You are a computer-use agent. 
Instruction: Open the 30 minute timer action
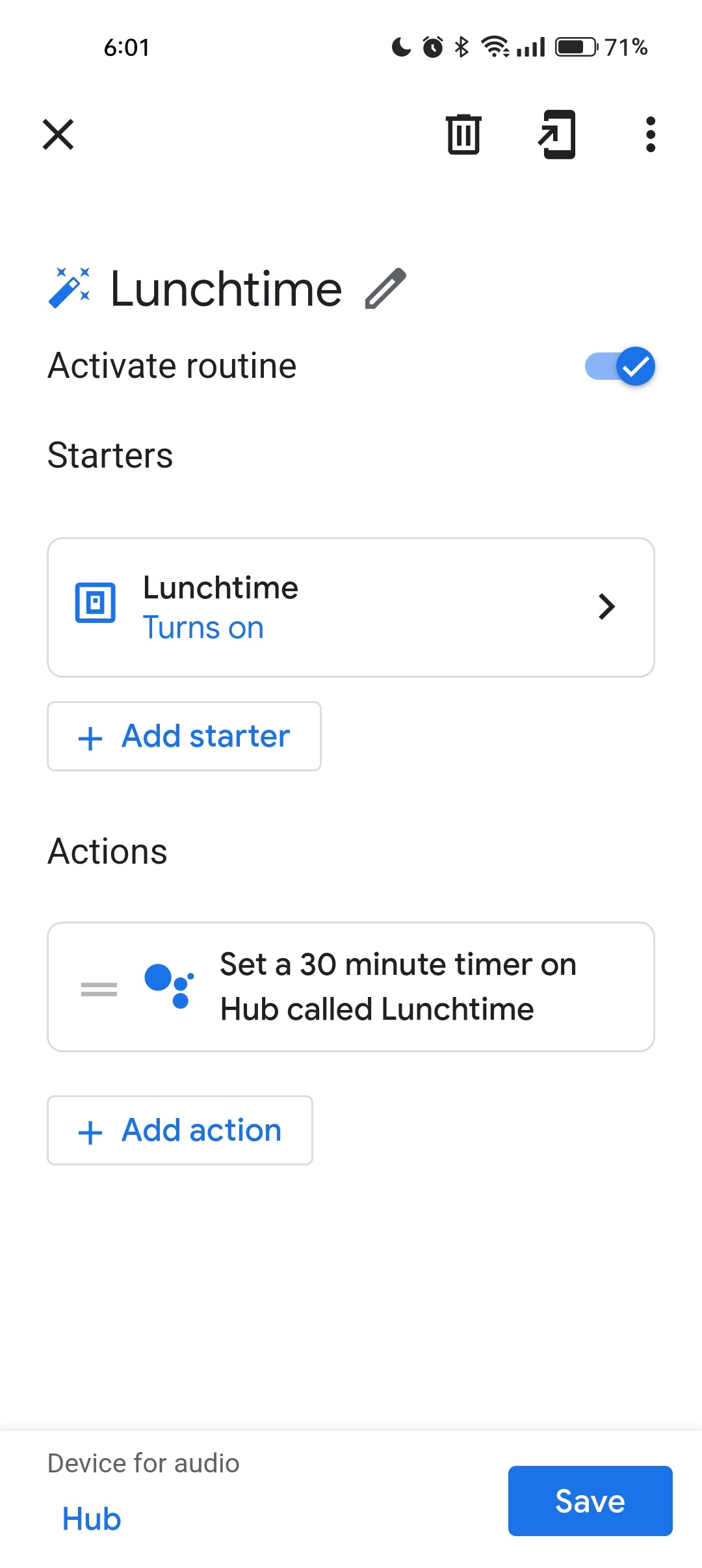pyautogui.click(x=351, y=987)
